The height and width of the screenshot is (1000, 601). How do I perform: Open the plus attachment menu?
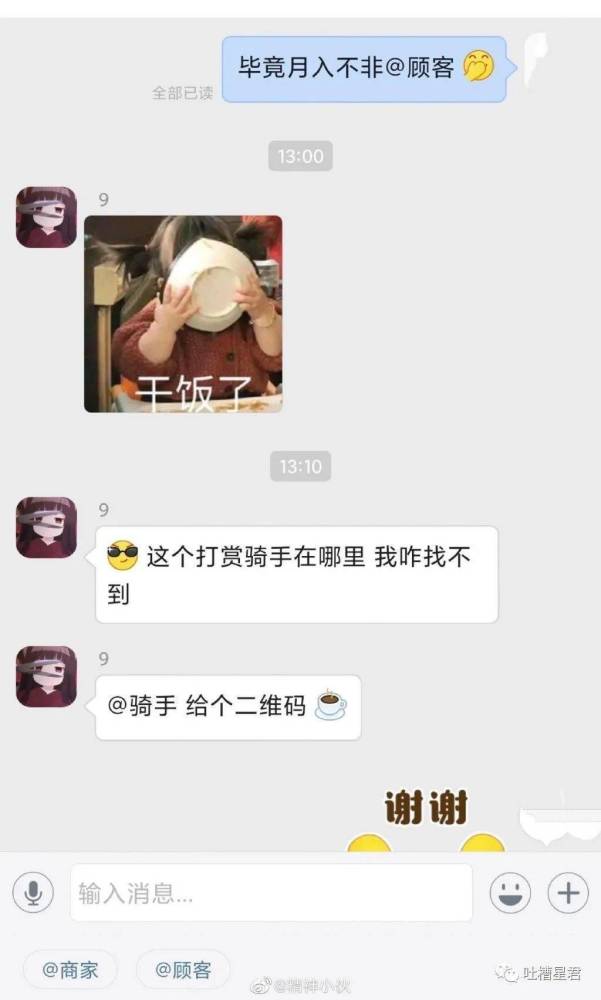568,892
